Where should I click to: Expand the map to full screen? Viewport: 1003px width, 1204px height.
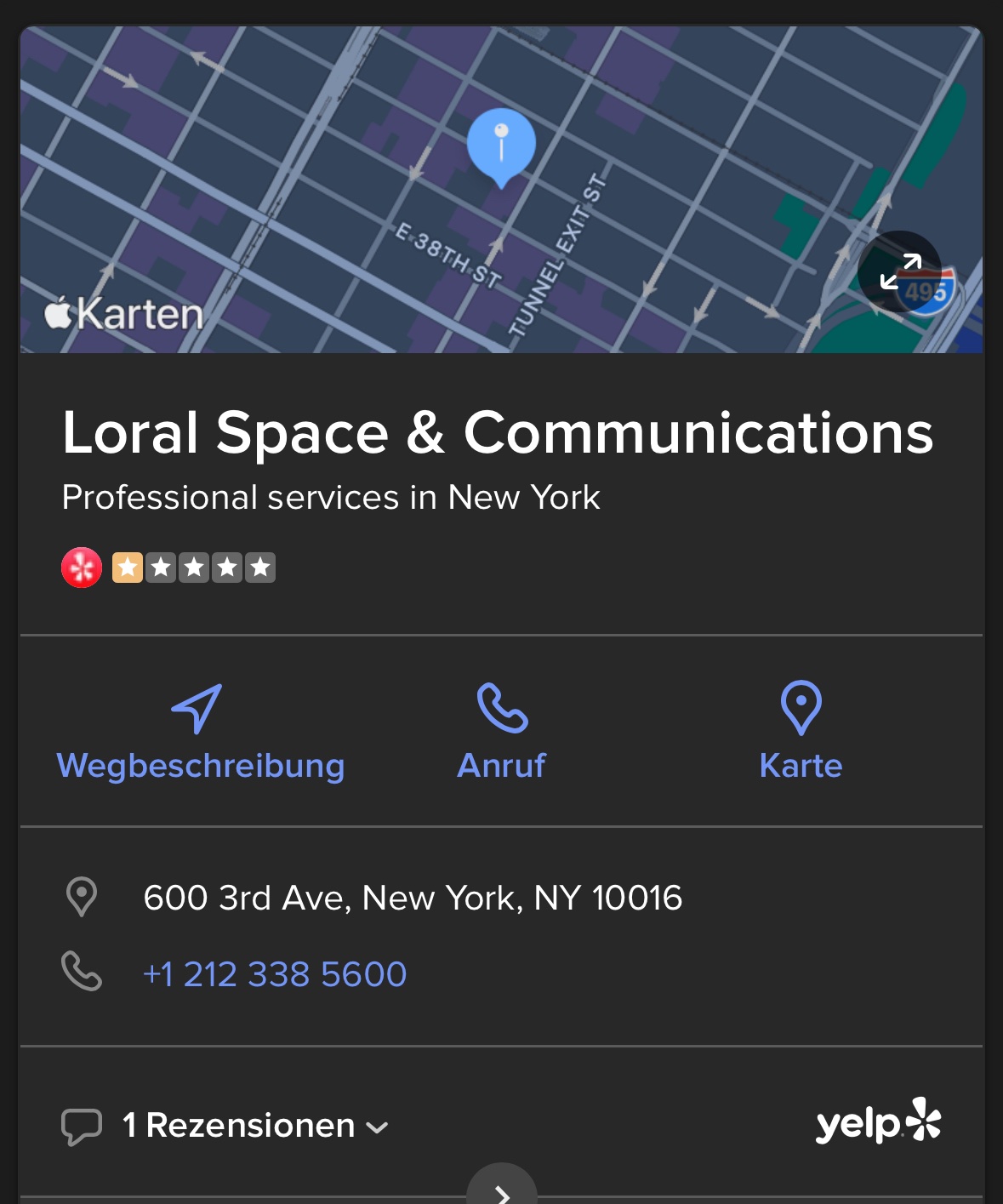point(900,272)
